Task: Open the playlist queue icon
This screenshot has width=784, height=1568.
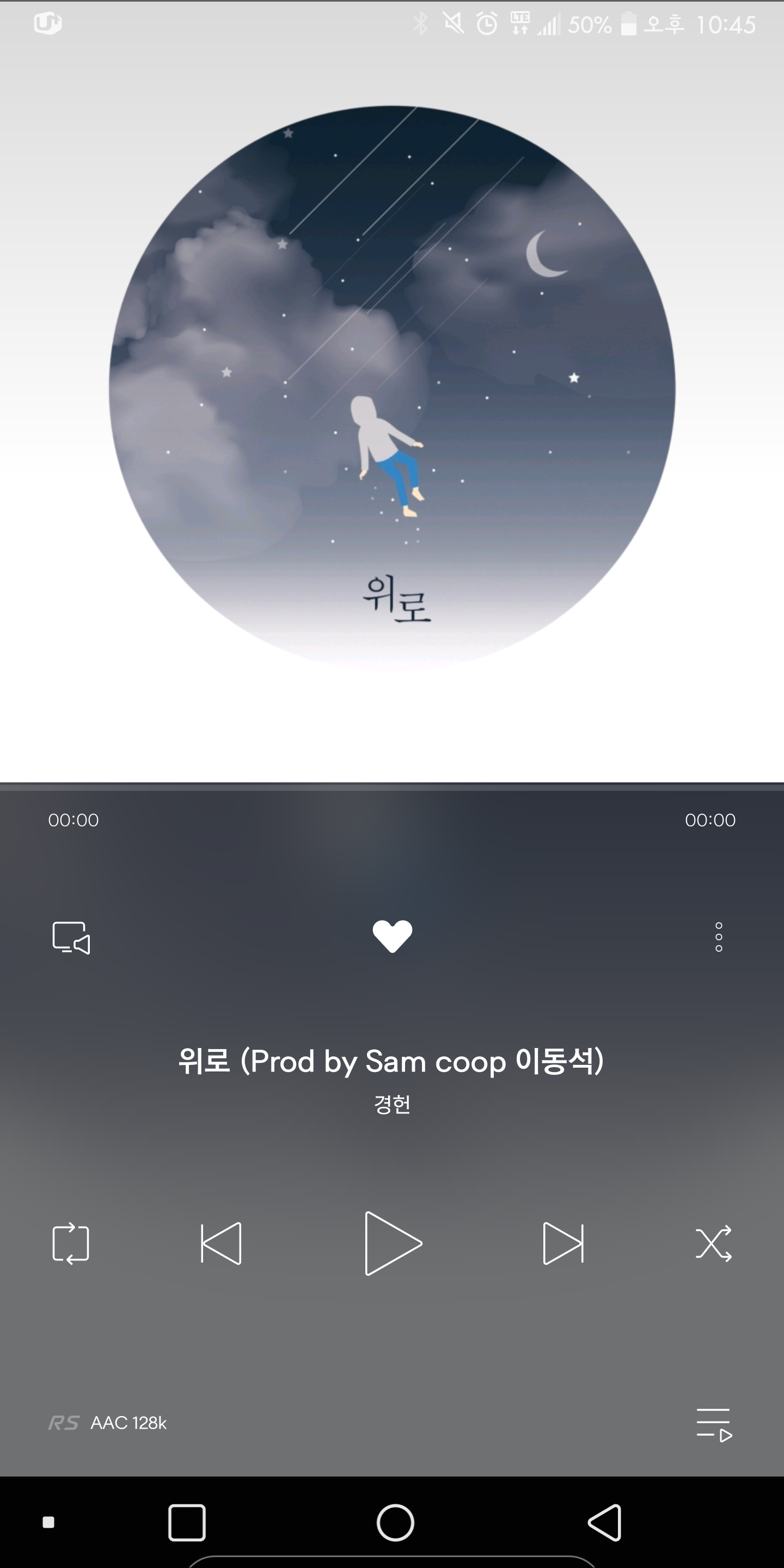Action: point(714,1425)
